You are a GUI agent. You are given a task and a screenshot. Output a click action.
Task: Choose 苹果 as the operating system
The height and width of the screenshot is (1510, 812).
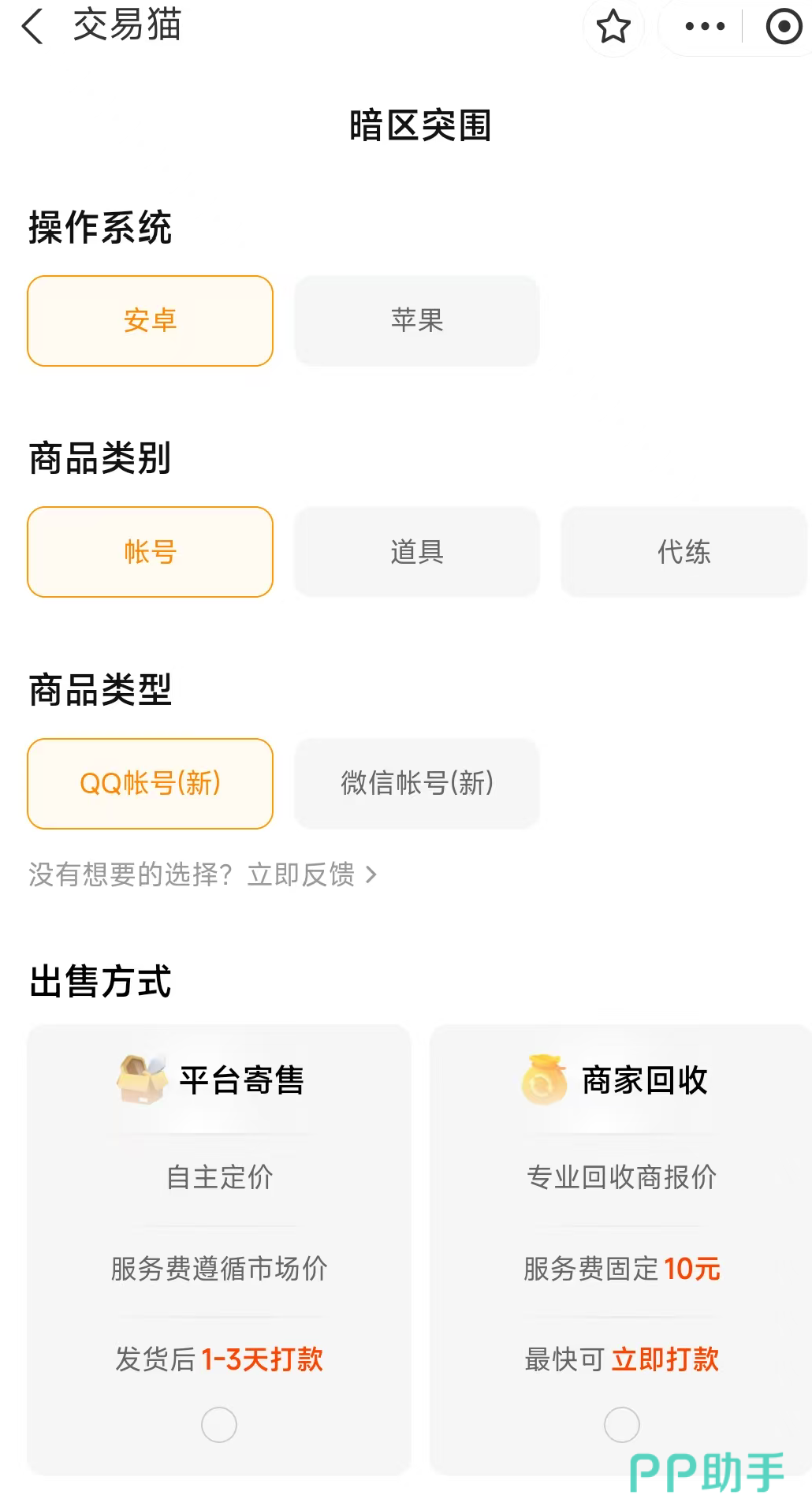417,321
